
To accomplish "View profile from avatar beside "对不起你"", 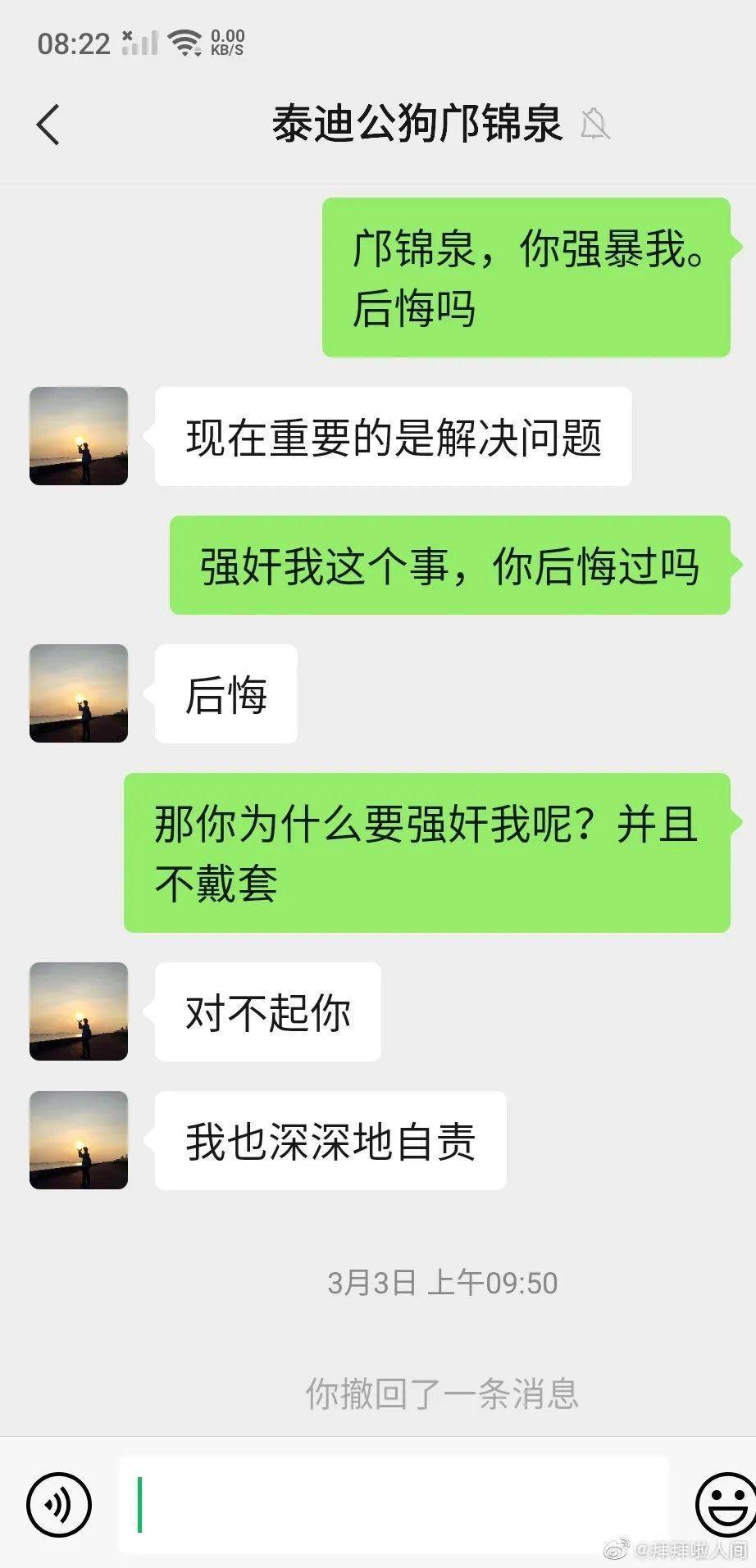I will [79, 1011].
